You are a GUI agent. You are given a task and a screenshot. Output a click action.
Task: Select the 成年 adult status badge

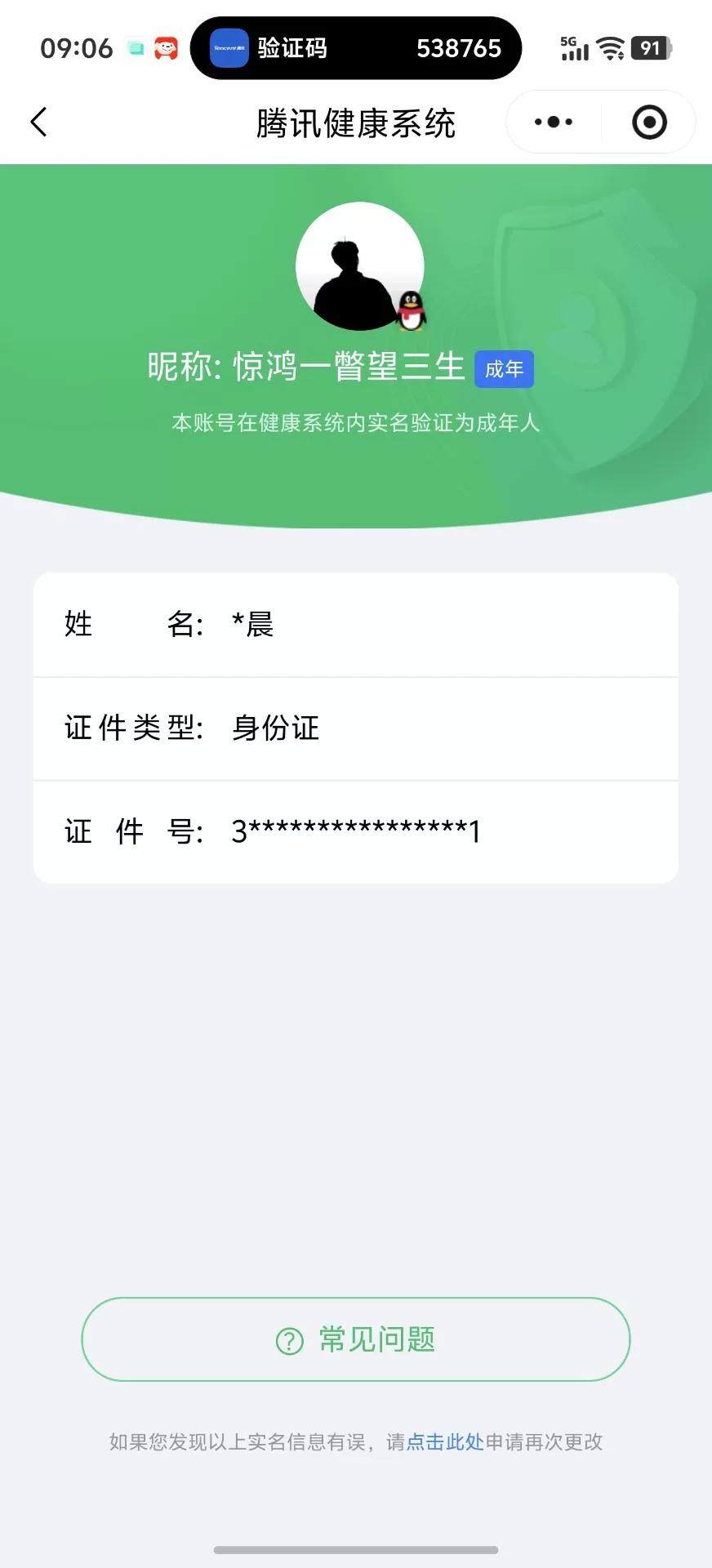[505, 369]
